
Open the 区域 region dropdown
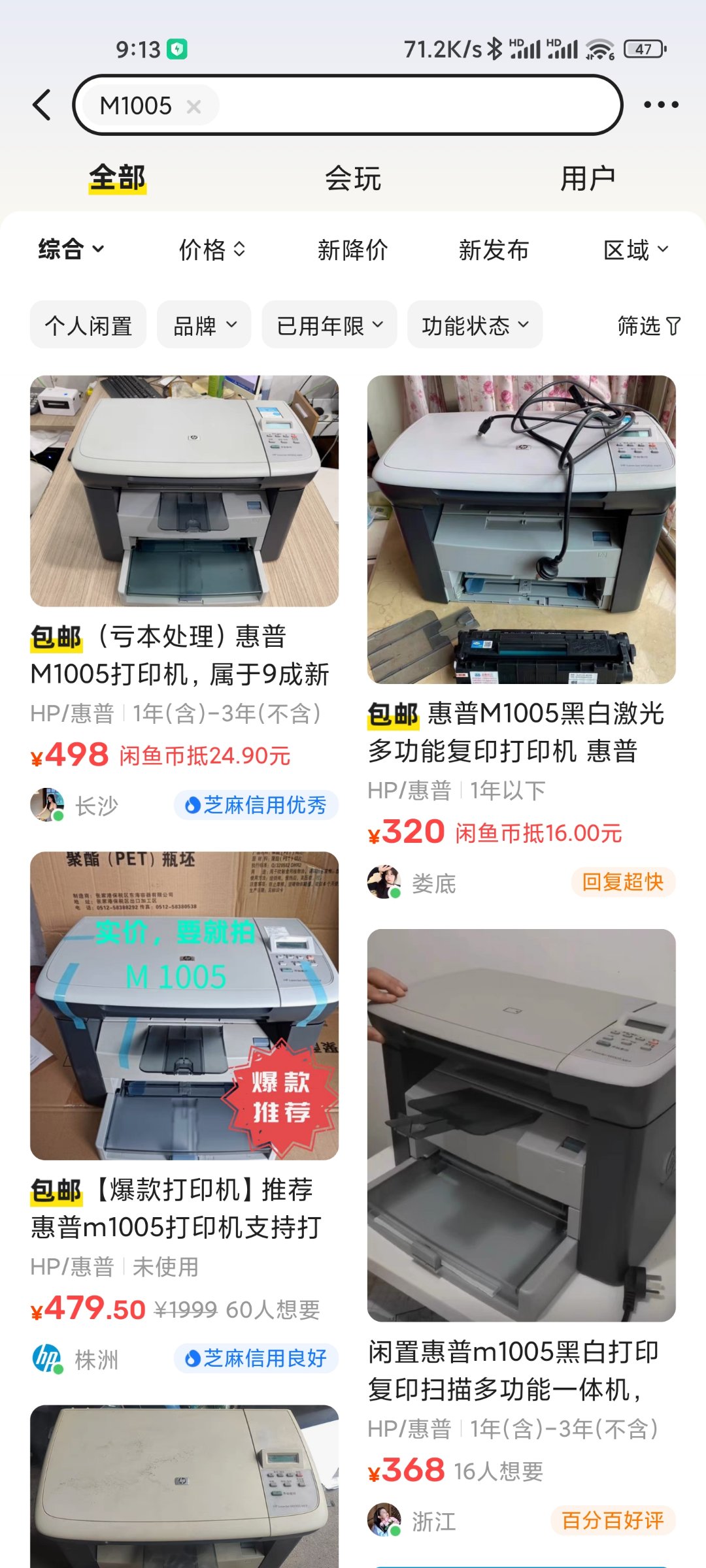click(x=636, y=249)
